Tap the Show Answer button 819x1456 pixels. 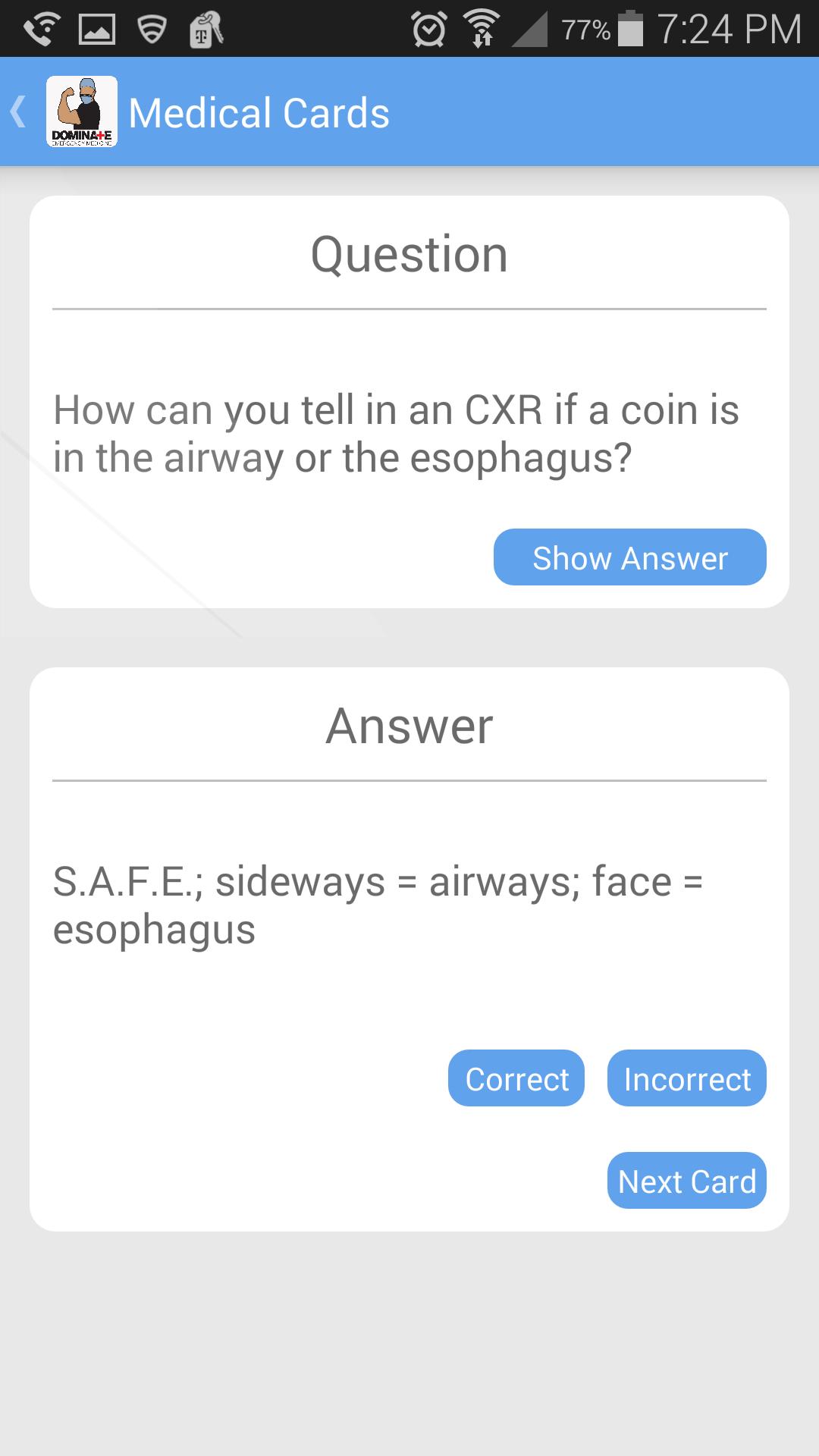(x=629, y=557)
